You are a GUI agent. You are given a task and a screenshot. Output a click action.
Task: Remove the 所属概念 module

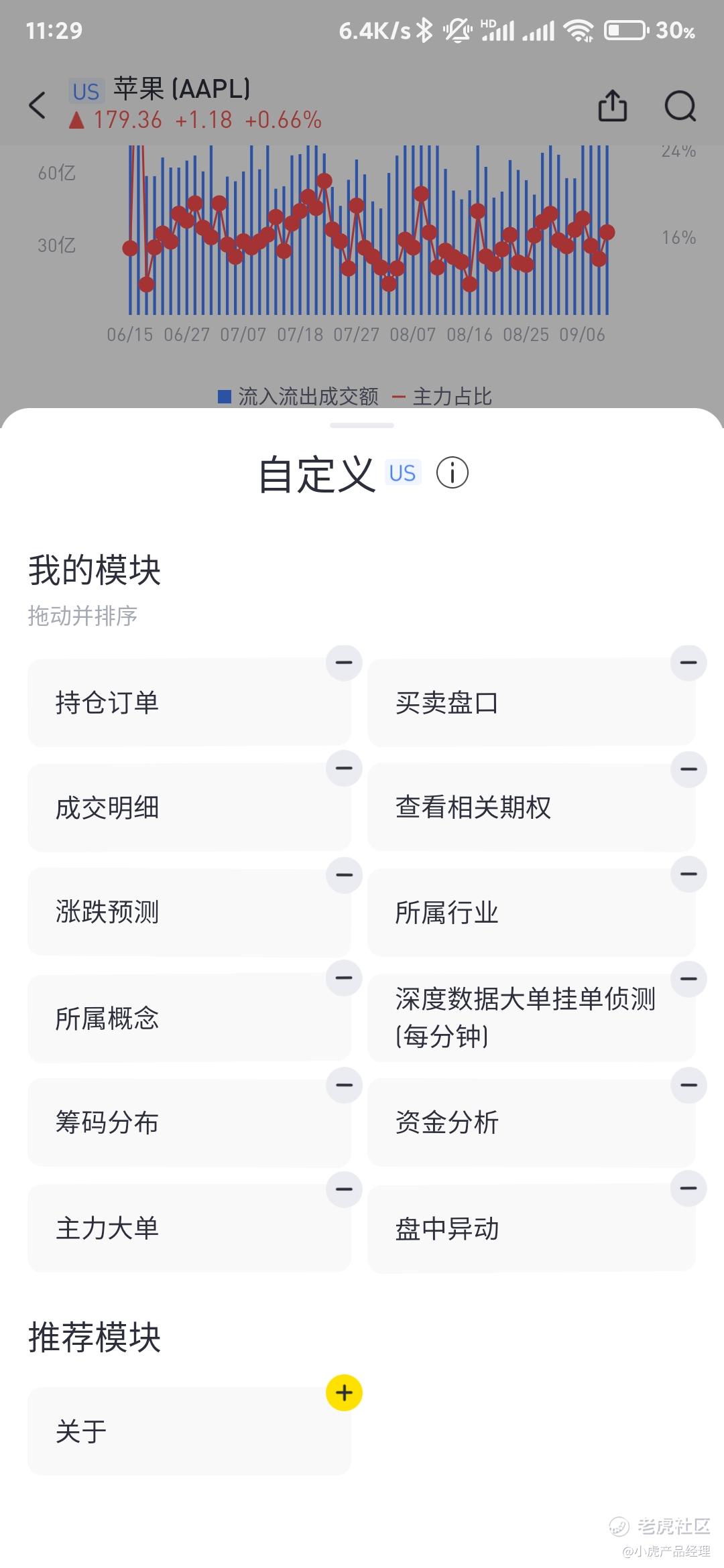(344, 978)
